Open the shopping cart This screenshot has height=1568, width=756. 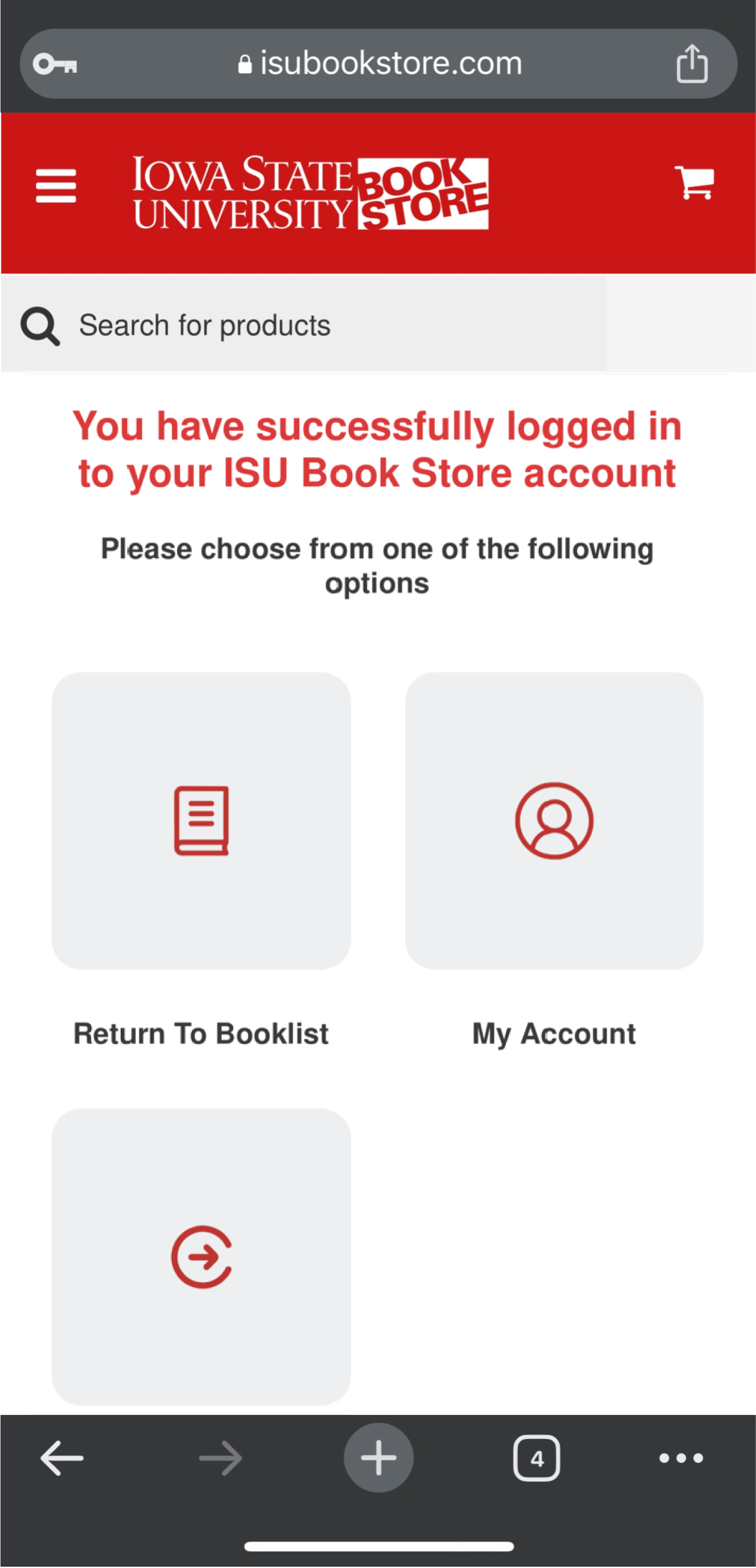[694, 183]
